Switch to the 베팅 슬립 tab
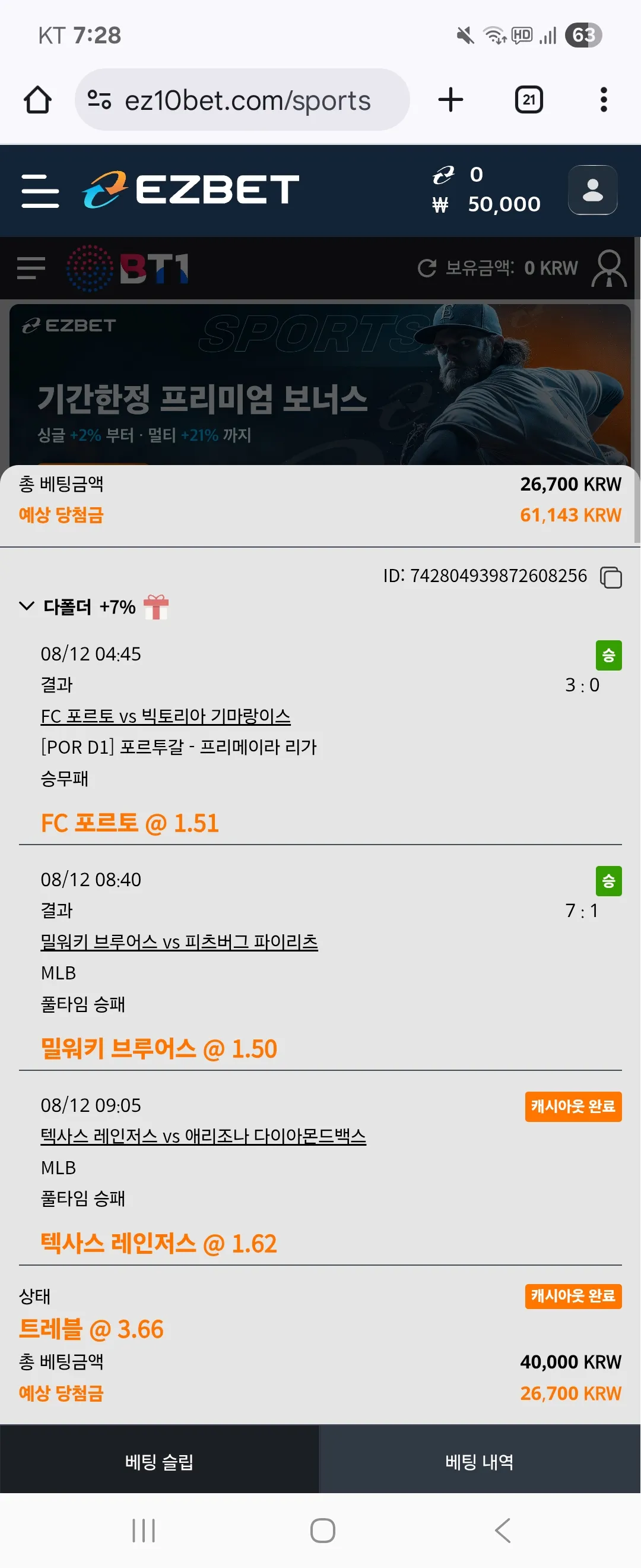641x1568 pixels. click(159, 1461)
